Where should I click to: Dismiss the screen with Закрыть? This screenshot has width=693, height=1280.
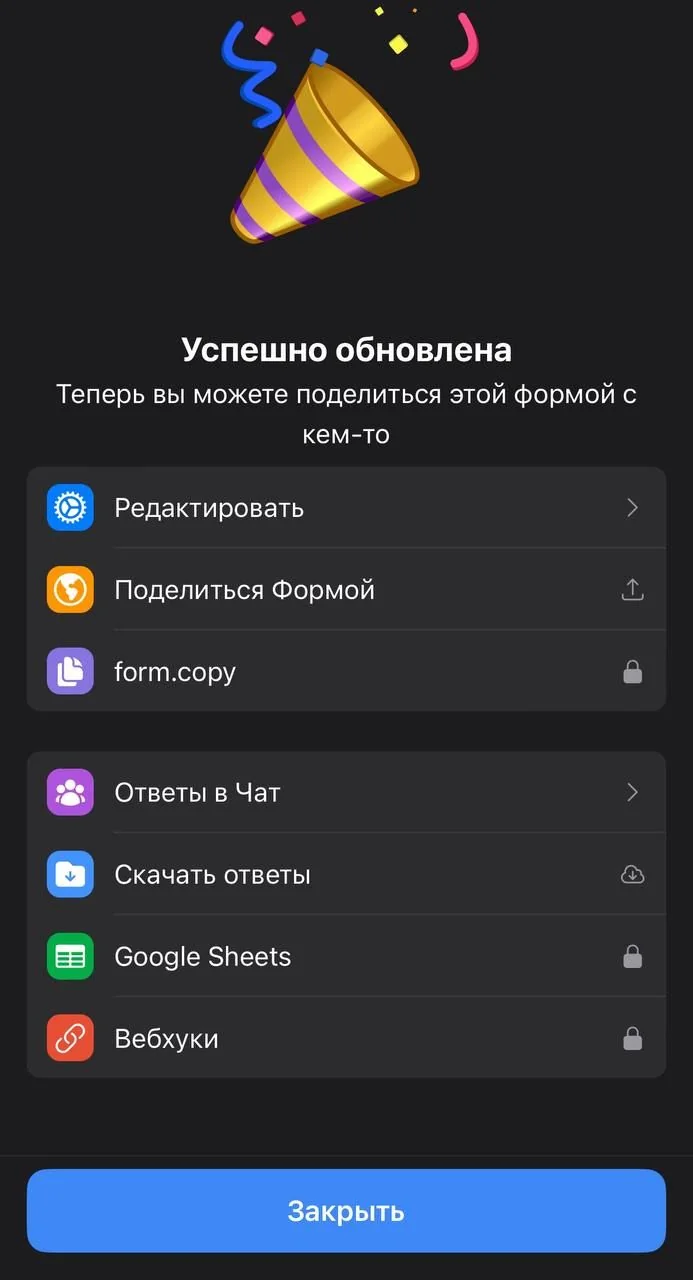point(346,1211)
